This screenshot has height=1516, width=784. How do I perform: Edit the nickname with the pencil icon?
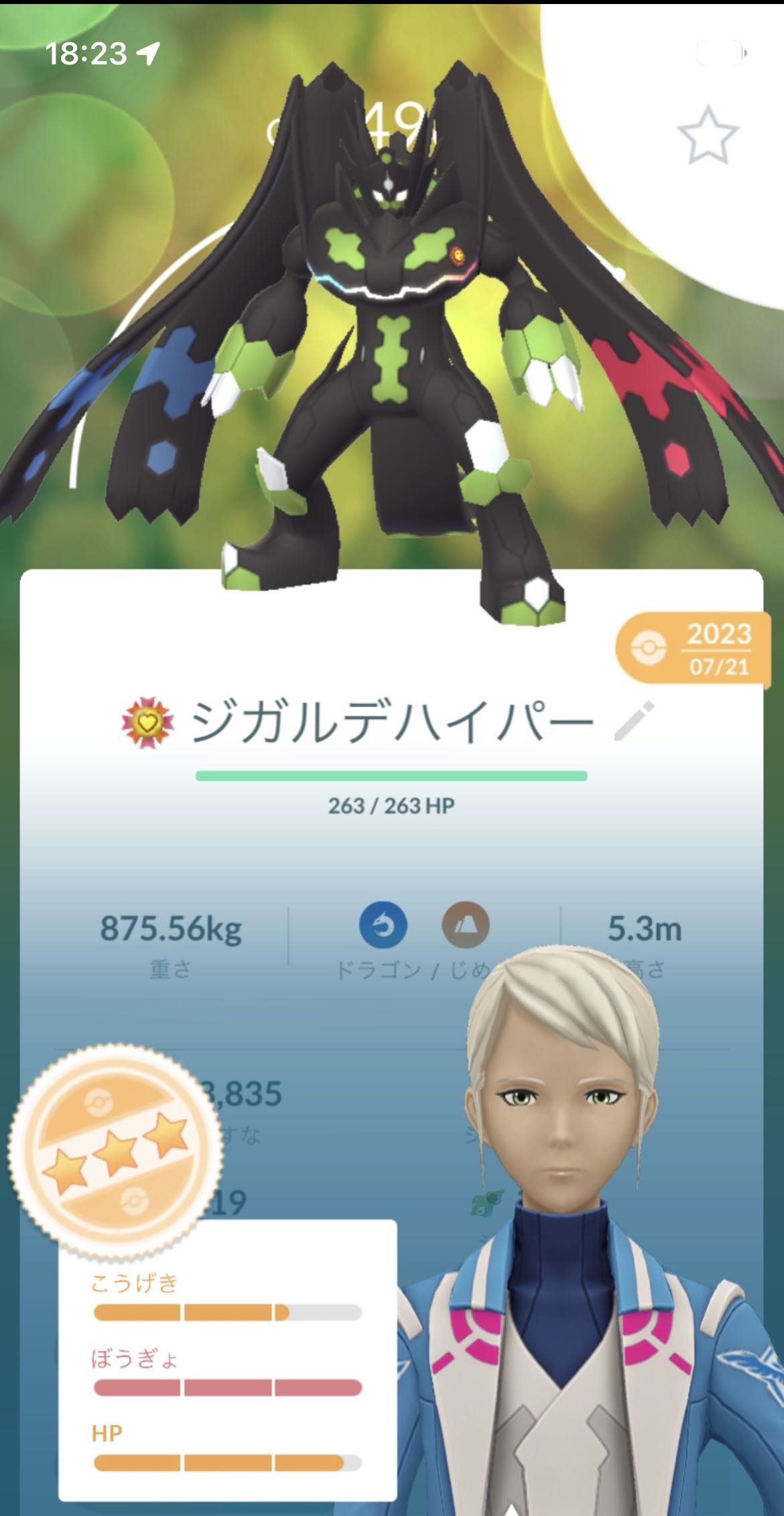pos(633,721)
